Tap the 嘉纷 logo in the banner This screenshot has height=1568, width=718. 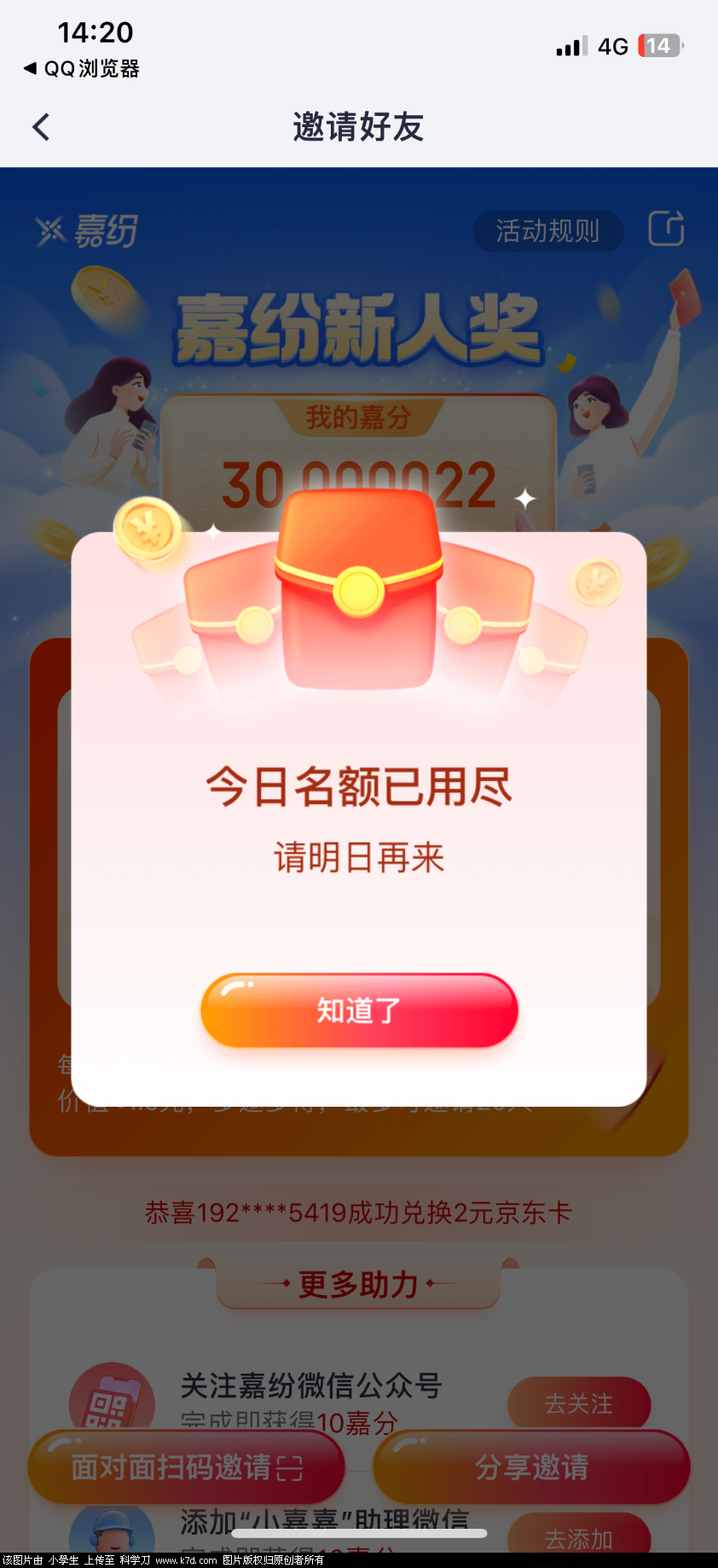tap(90, 230)
